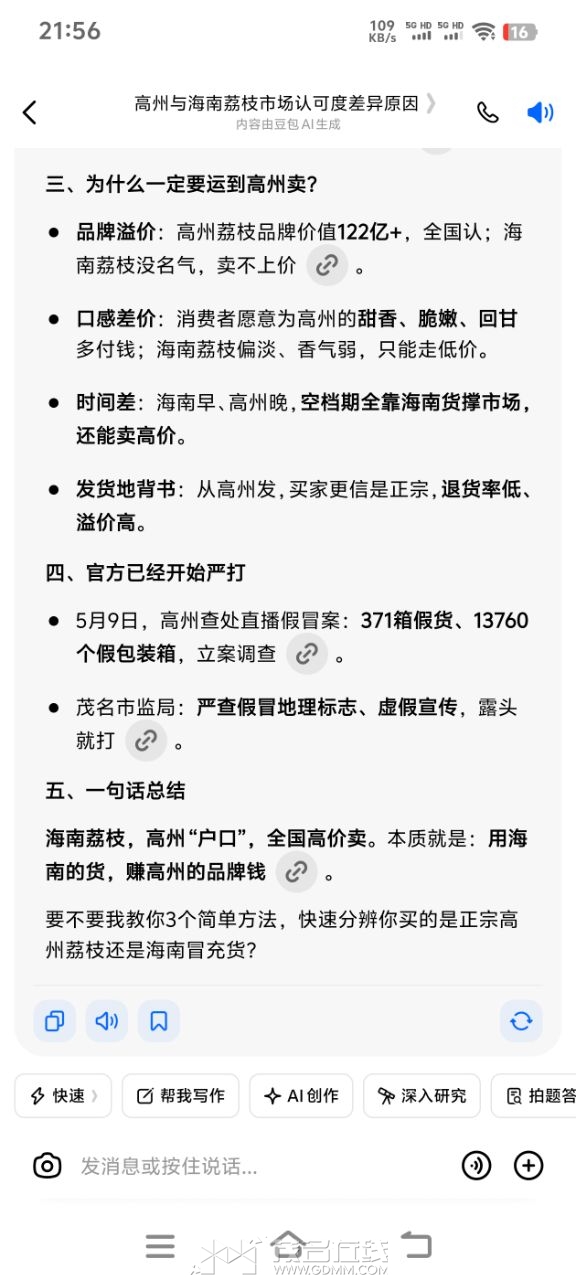This screenshot has width=576, height=1280.
Task: Open the source link after 赚高州的品牌钱
Action: 296,871
